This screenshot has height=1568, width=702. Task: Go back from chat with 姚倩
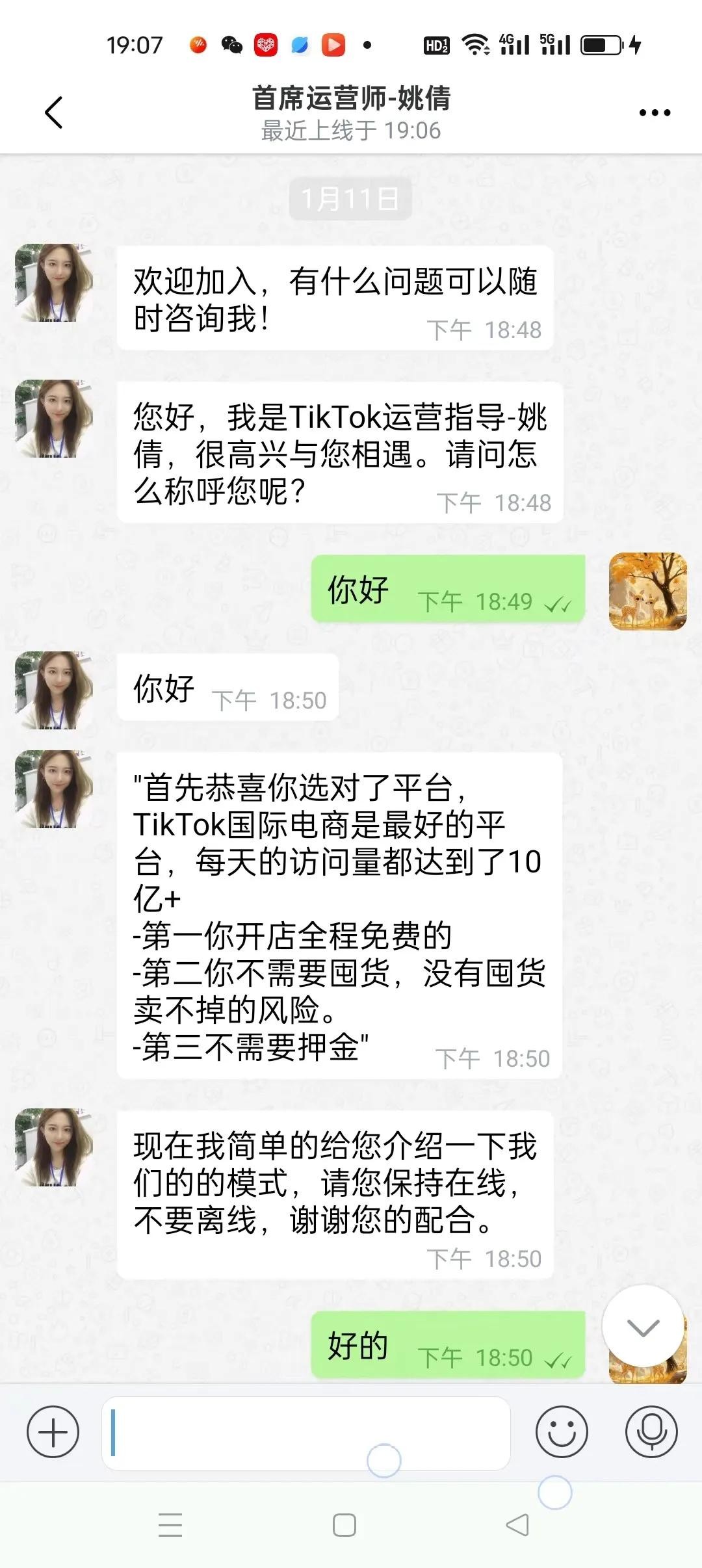tap(54, 112)
